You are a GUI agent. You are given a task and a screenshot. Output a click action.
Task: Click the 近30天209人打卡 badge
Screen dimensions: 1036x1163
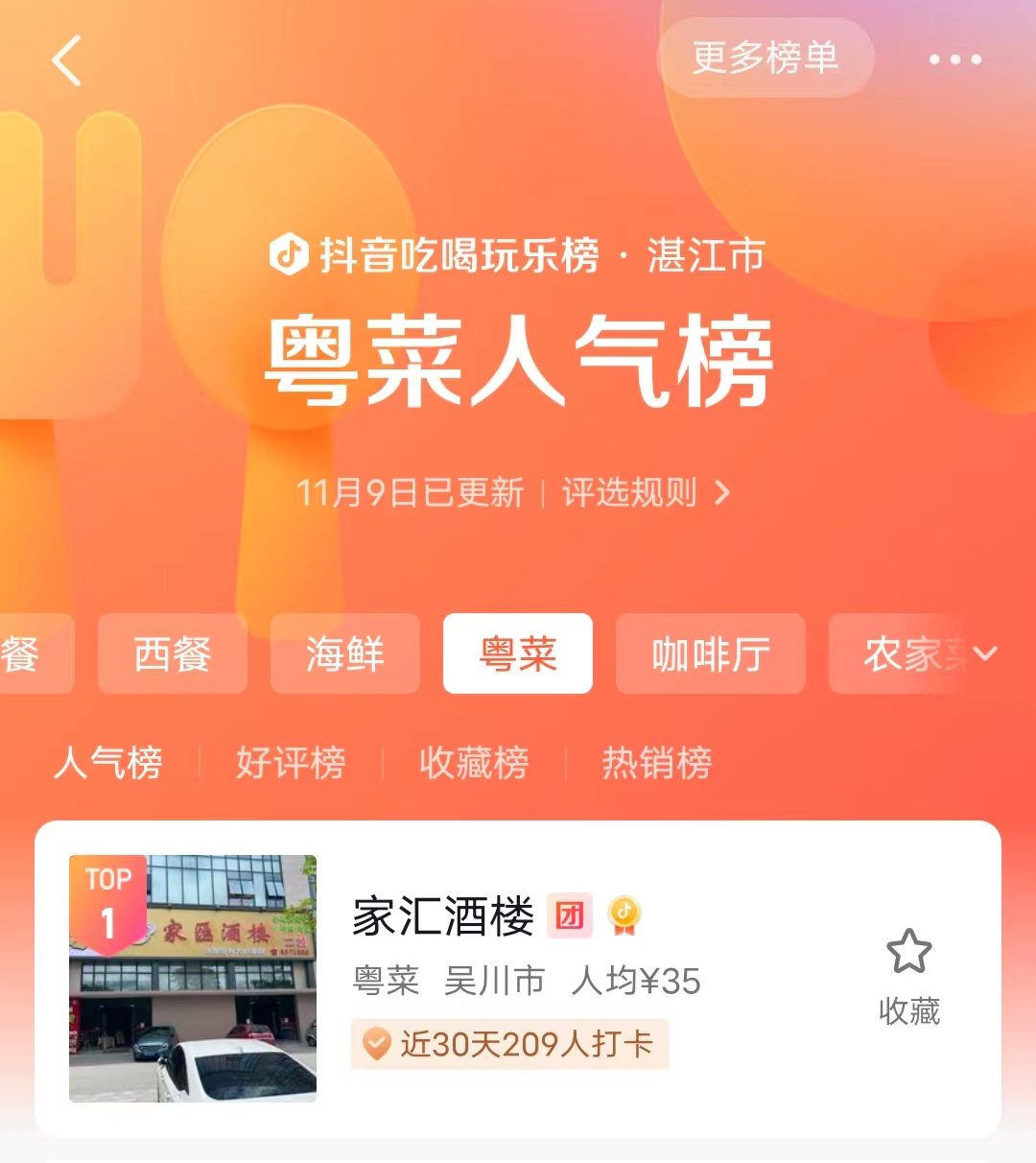tap(509, 1045)
